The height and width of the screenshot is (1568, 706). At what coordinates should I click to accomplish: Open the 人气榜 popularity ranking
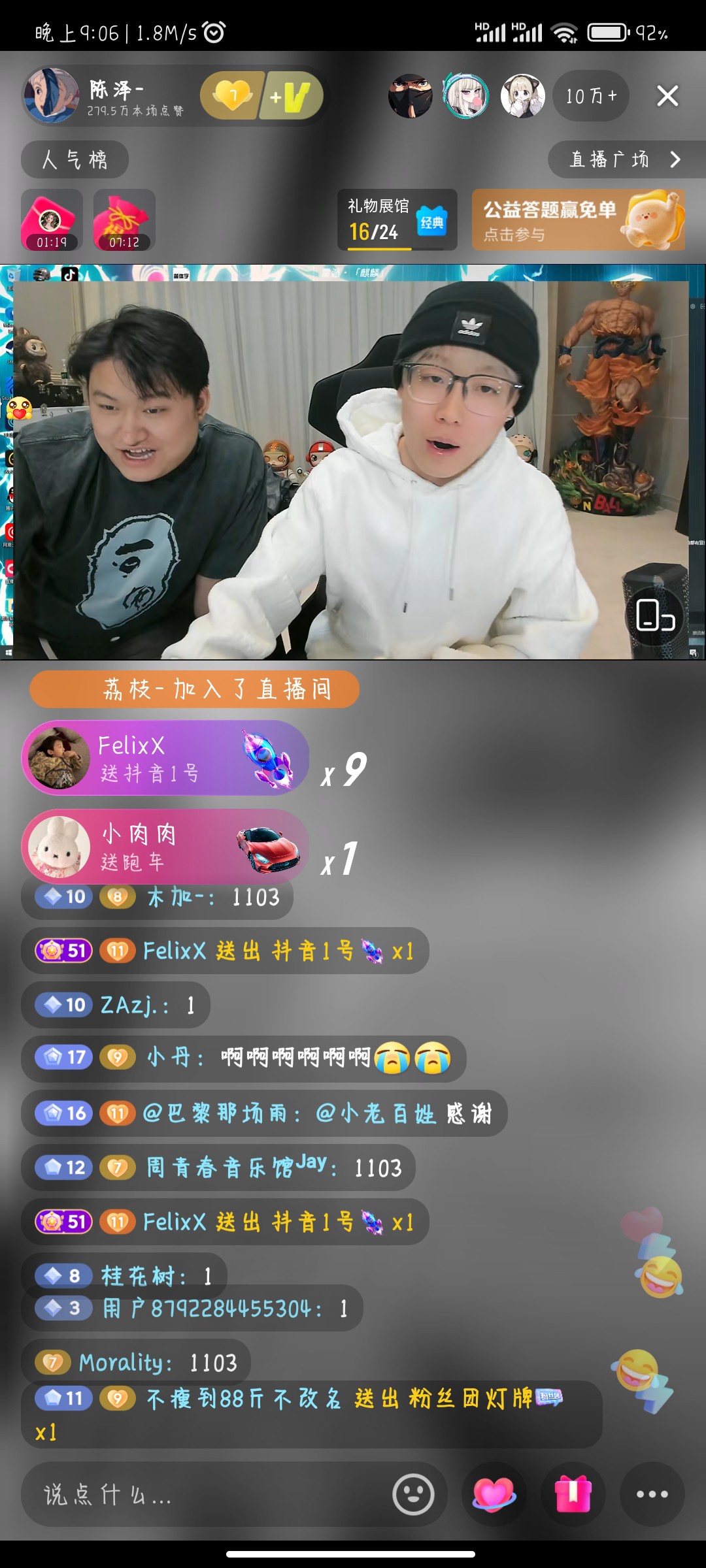[x=75, y=159]
